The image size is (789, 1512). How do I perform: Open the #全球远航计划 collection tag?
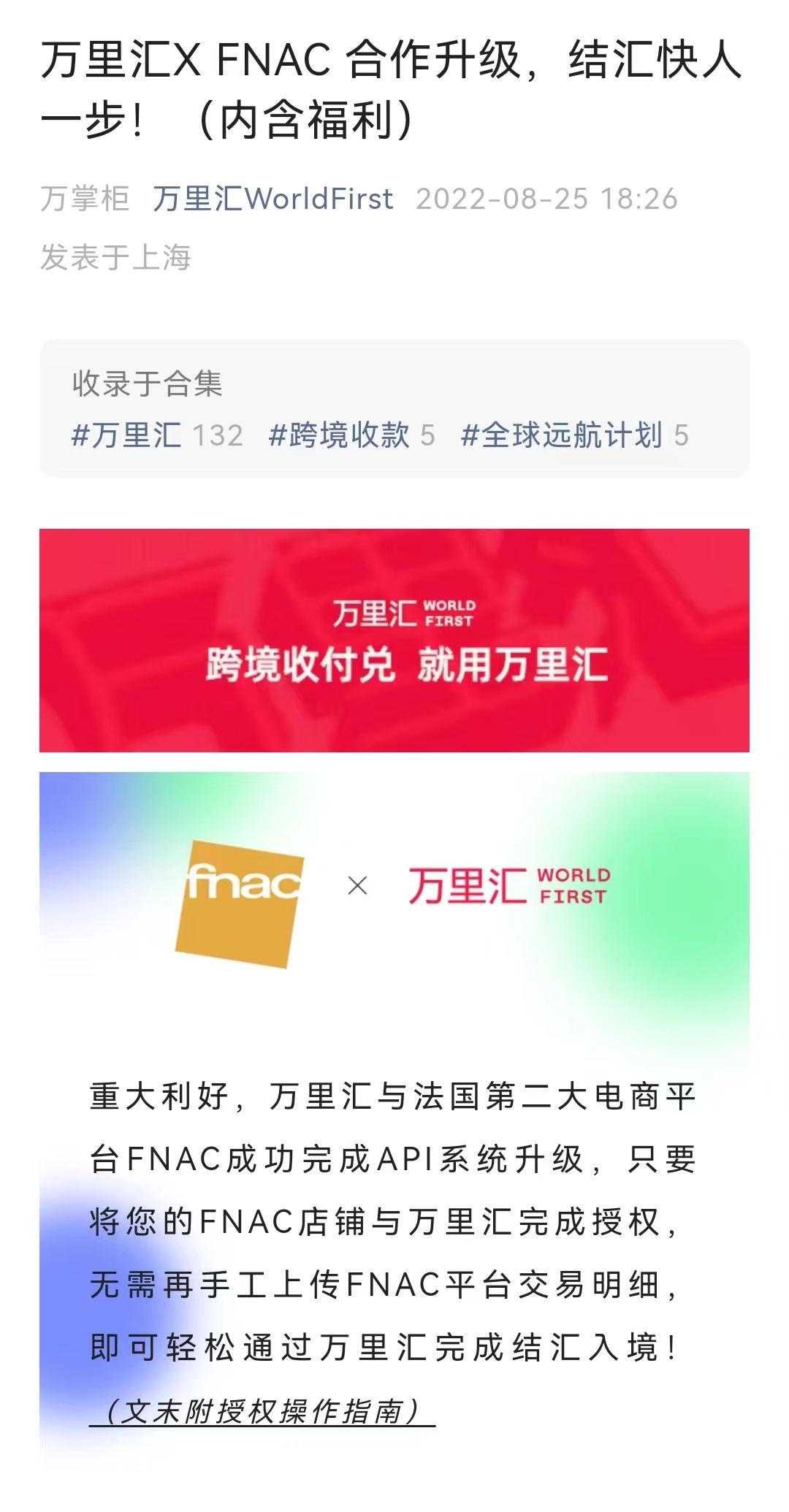[x=563, y=435]
